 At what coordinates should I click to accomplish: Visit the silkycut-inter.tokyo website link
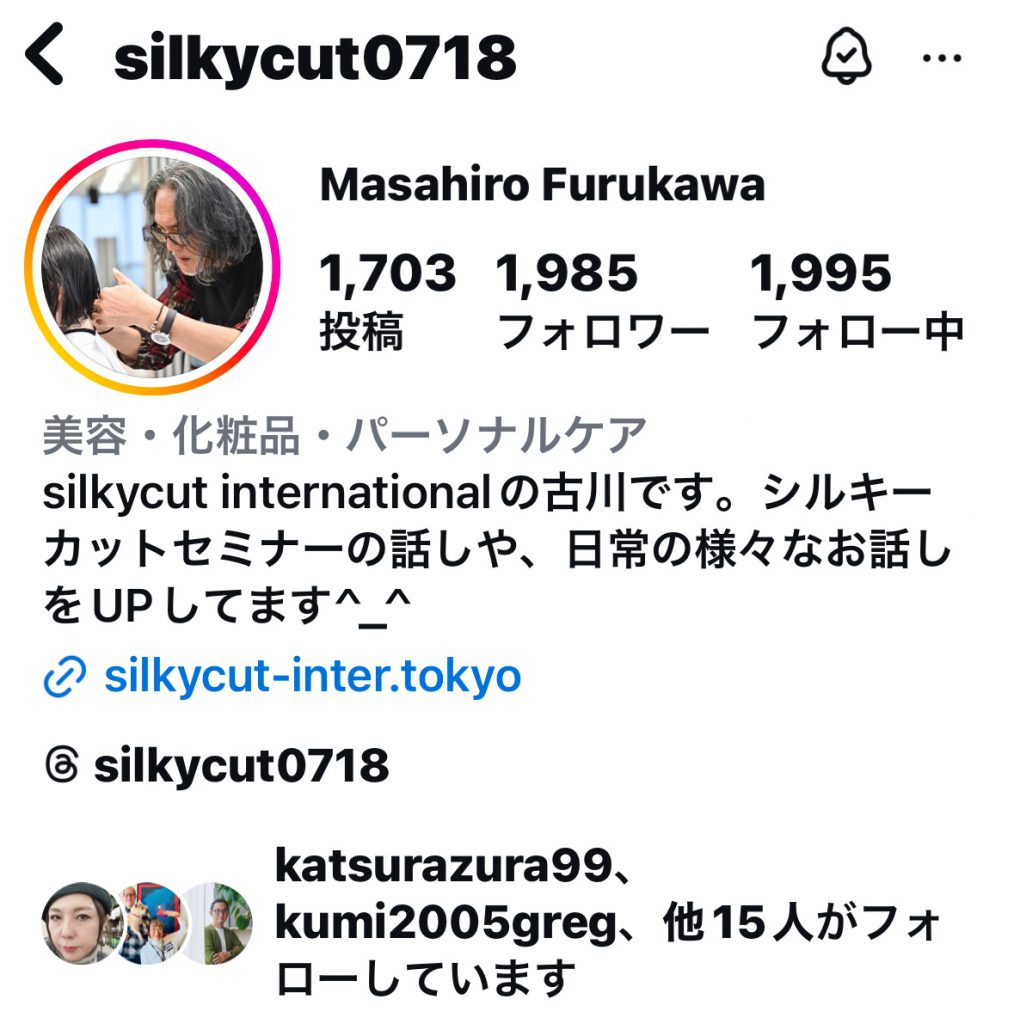(312, 677)
